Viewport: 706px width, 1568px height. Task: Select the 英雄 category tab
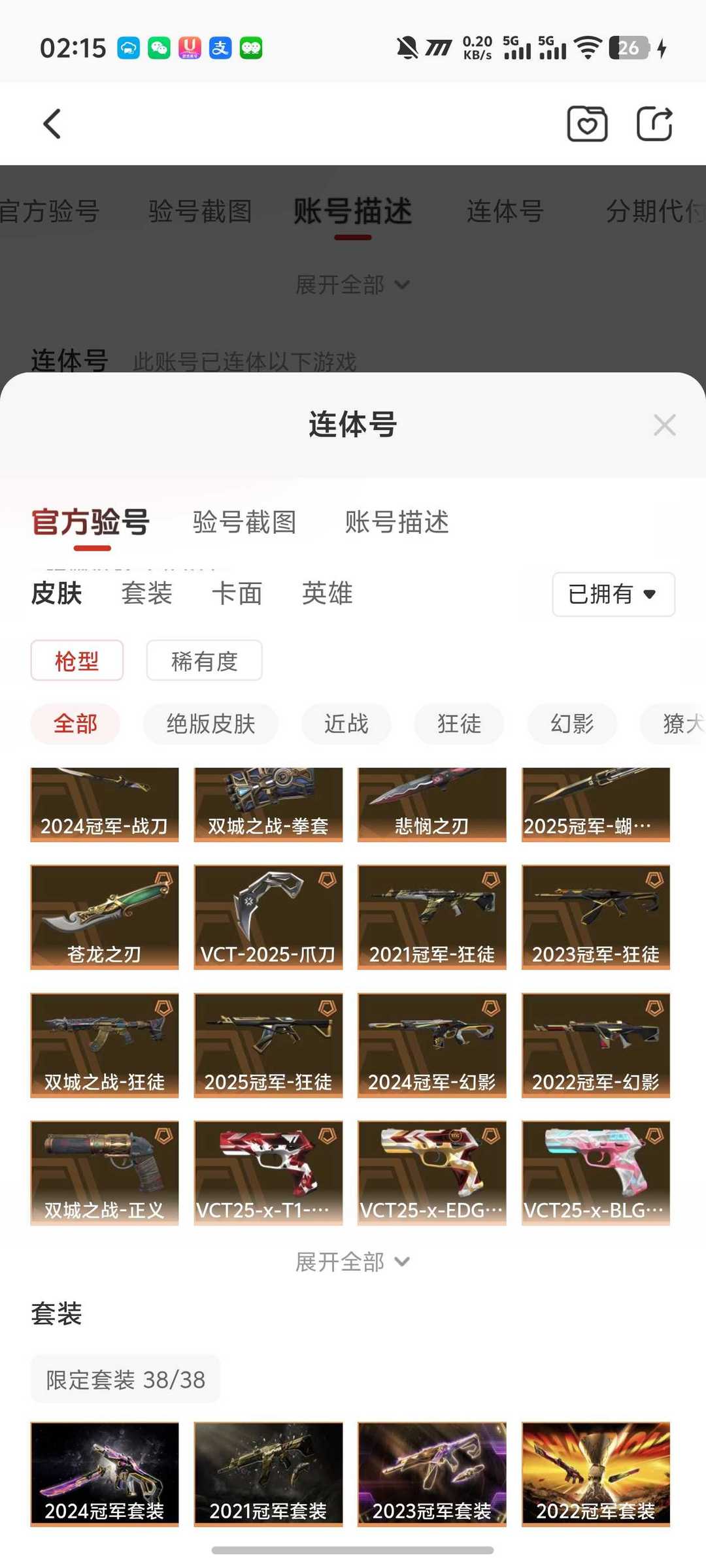click(327, 593)
